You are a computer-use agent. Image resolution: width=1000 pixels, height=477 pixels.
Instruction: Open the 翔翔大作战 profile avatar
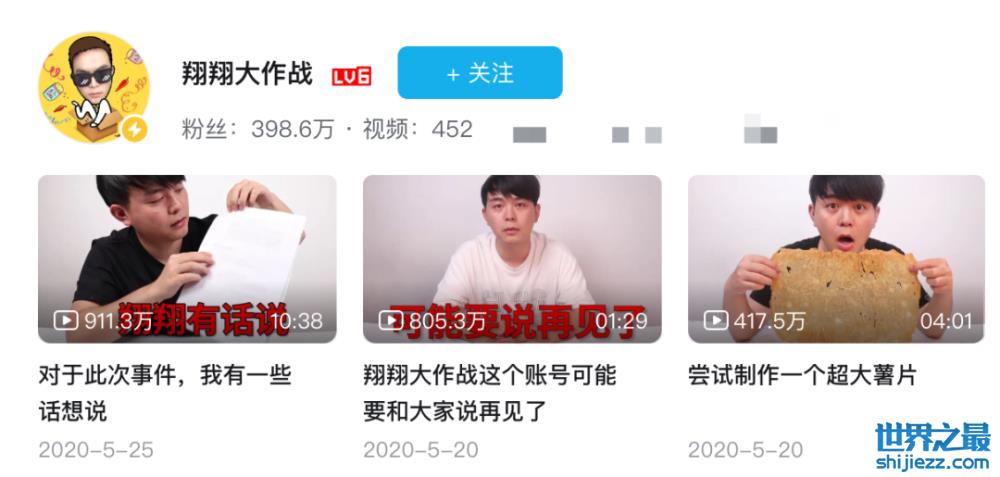coord(93,88)
